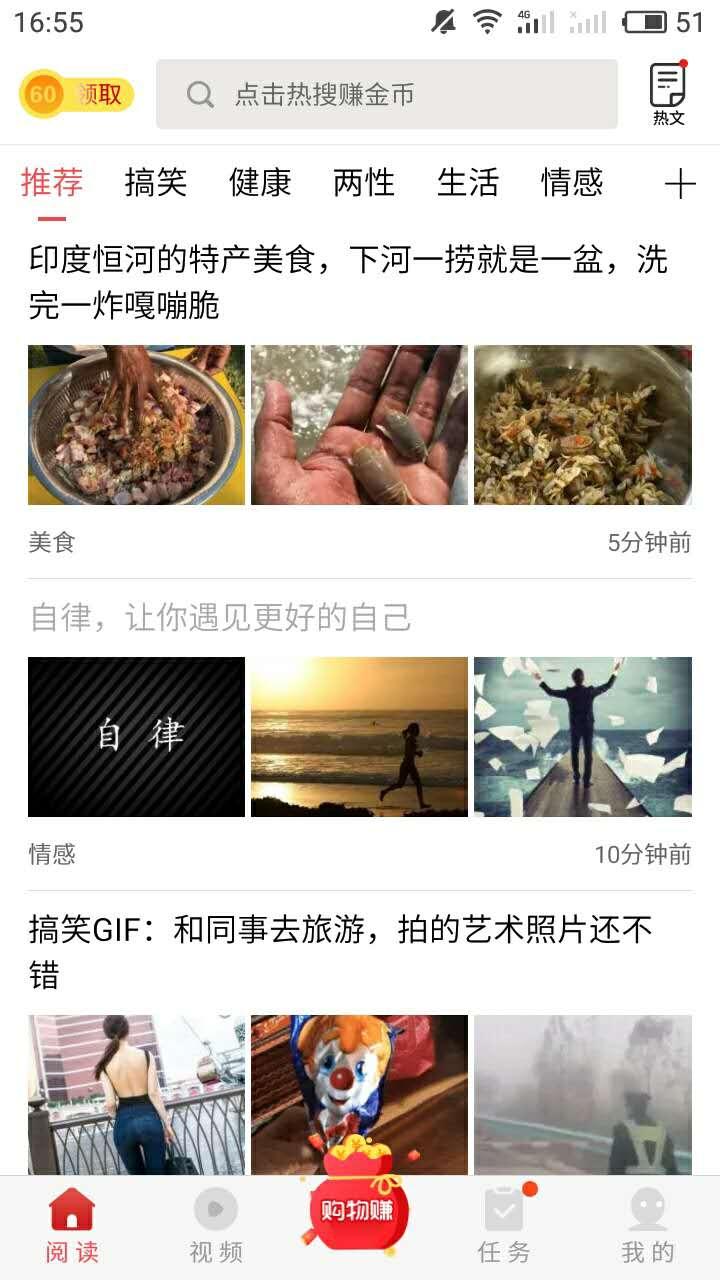Open the Ganges river food article
720x1280 pixels.
350,280
